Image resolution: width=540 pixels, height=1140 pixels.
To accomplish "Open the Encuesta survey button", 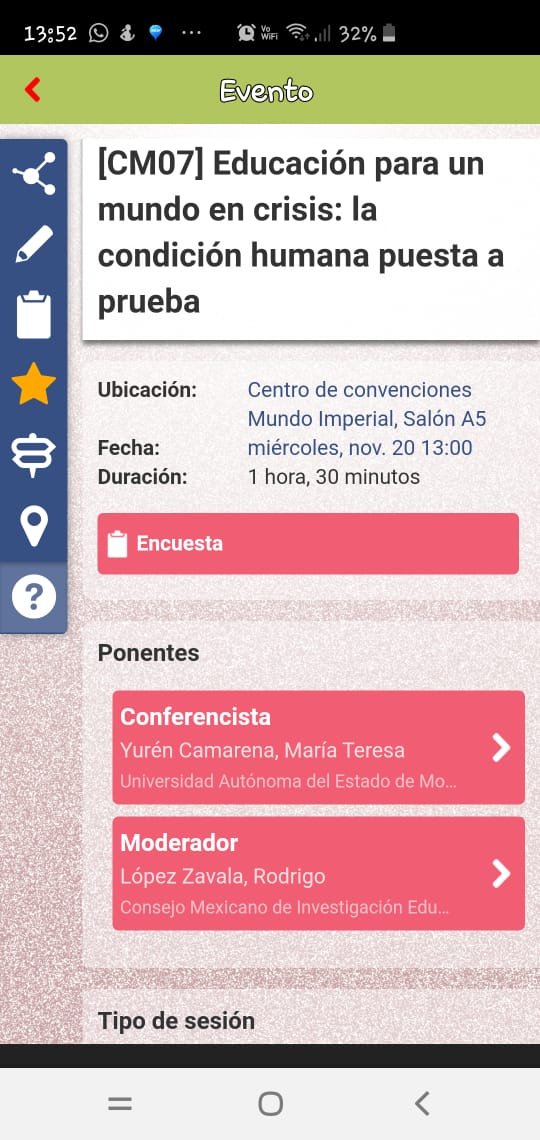I will pos(308,544).
